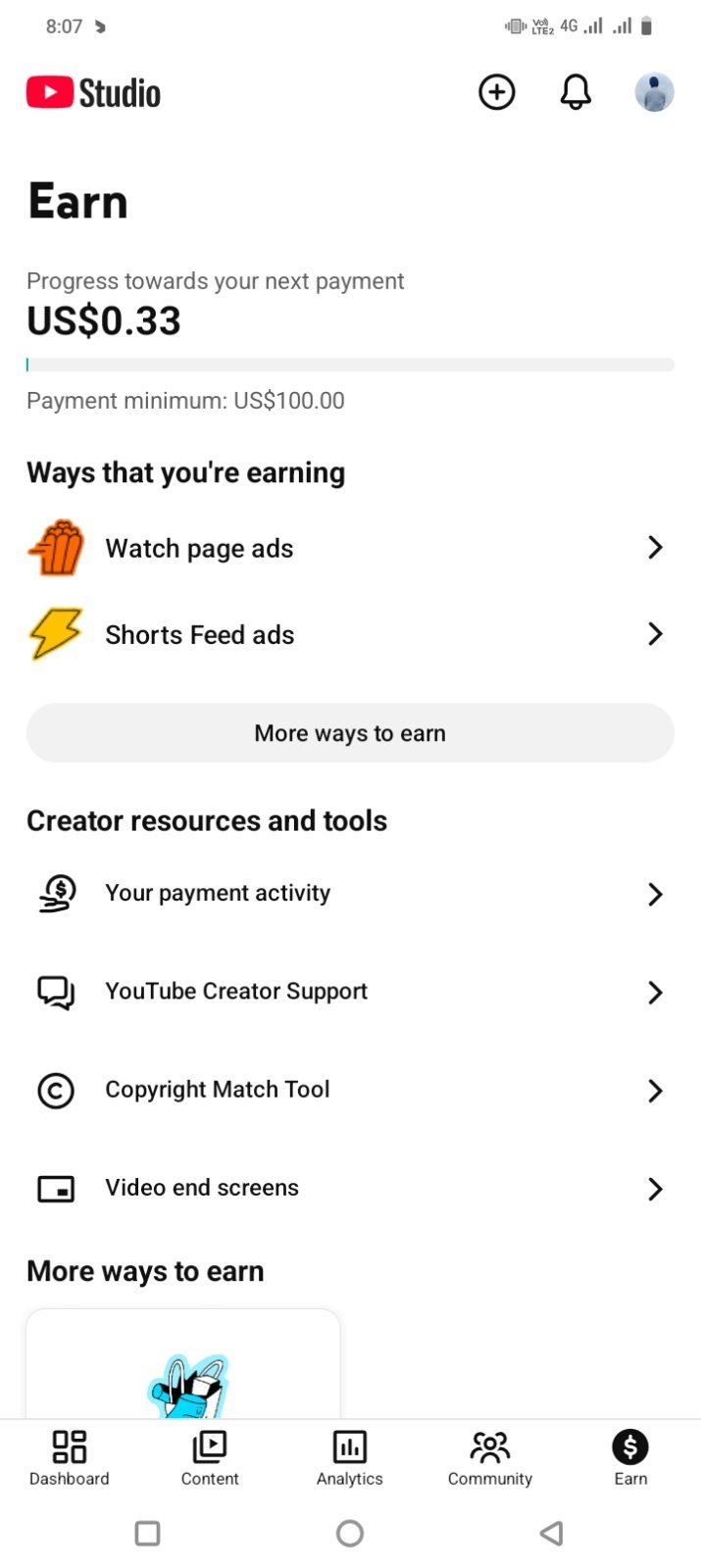
Task: Open Video end screens
Action: click(x=350, y=1188)
